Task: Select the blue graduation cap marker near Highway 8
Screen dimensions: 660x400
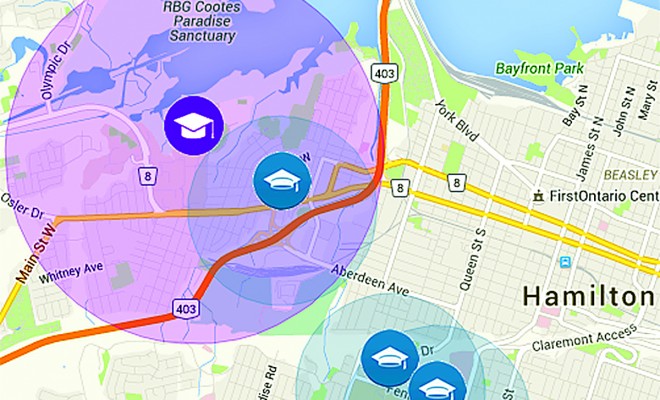Action: (x=283, y=180)
